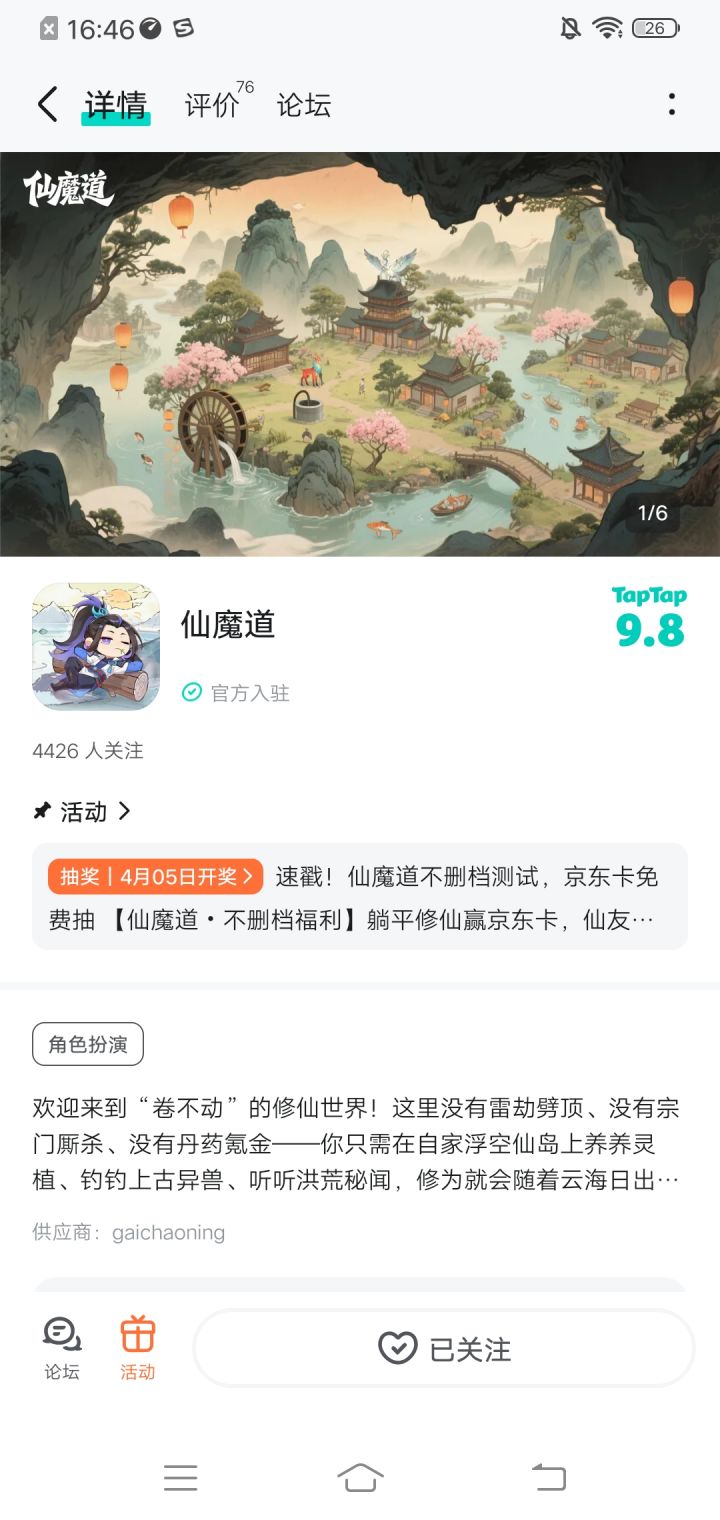Image resolution: width=720 pixels, height=1520 pixels.
Task: Tap the 仙魔道 app icon thumbnail
Action: (x=96, y=647)
